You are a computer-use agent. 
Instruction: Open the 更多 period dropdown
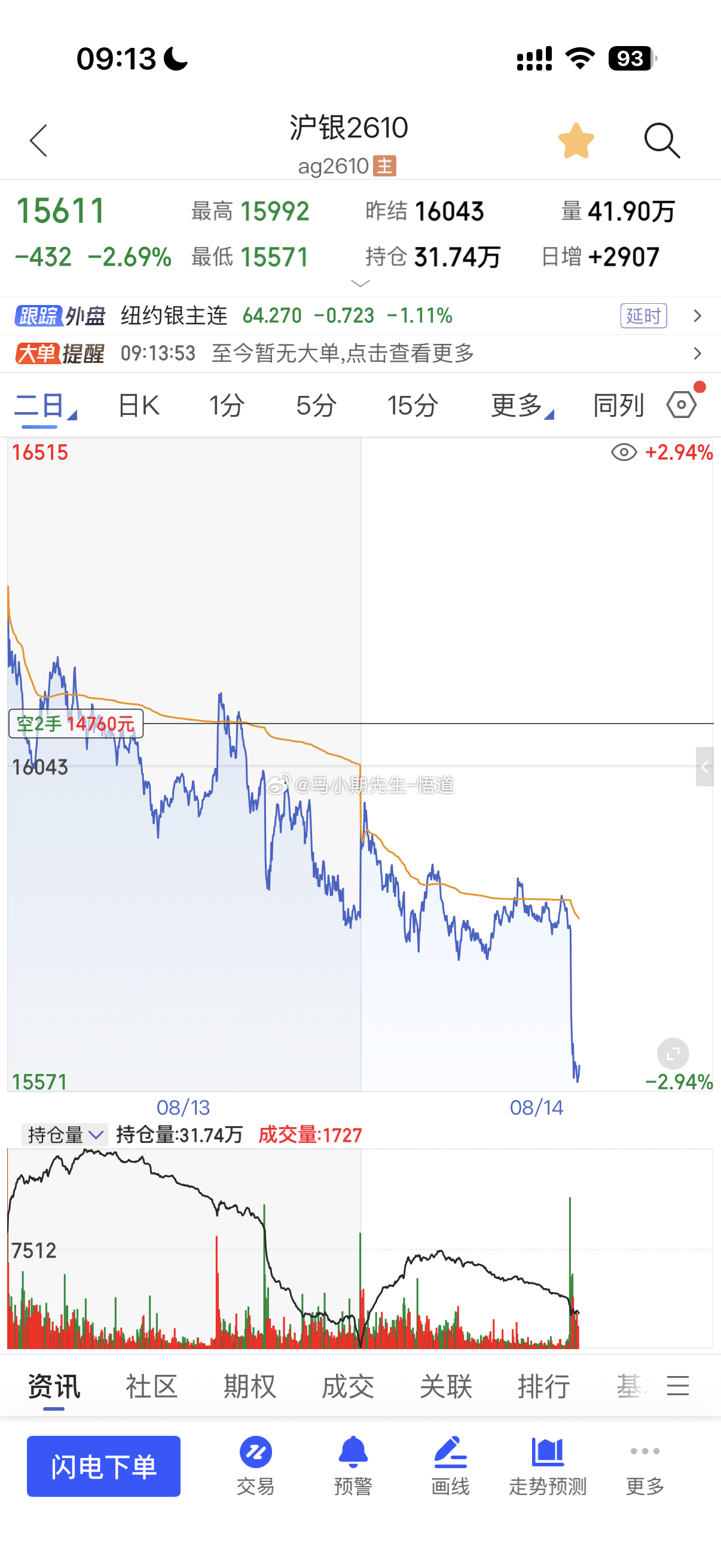[x=522, y=405]
